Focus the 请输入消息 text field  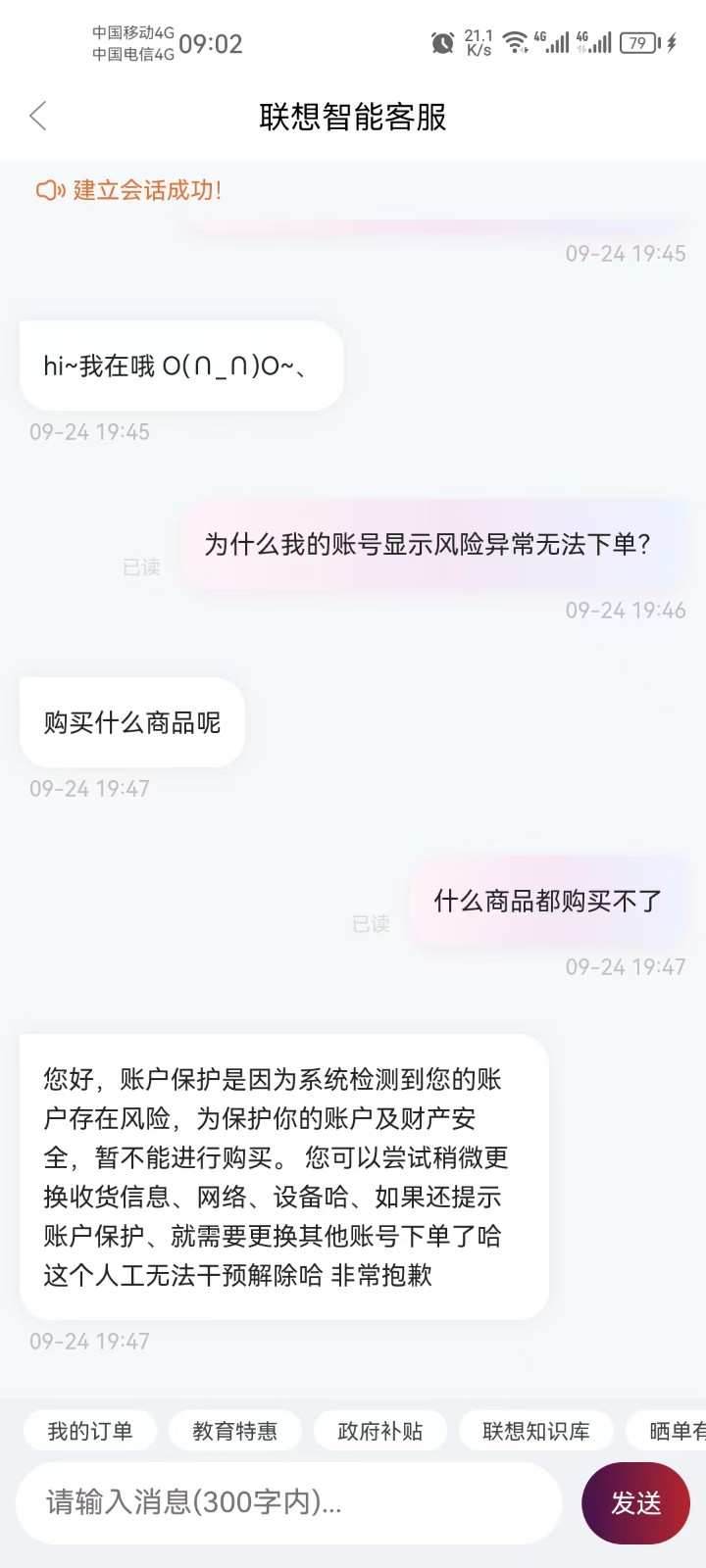(289, 1502)
